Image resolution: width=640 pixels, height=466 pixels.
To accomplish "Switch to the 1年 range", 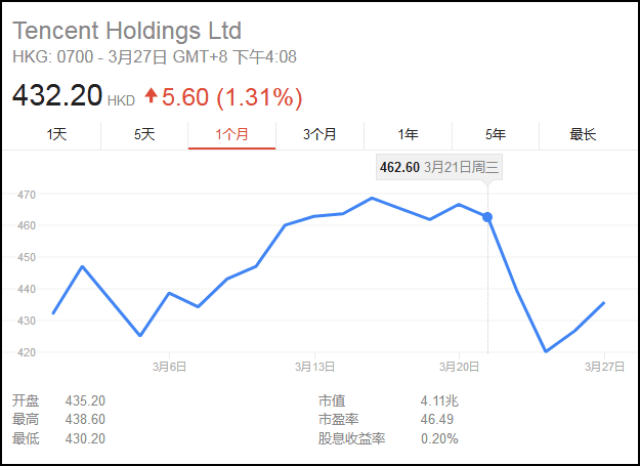I will [x=408, y=135].
